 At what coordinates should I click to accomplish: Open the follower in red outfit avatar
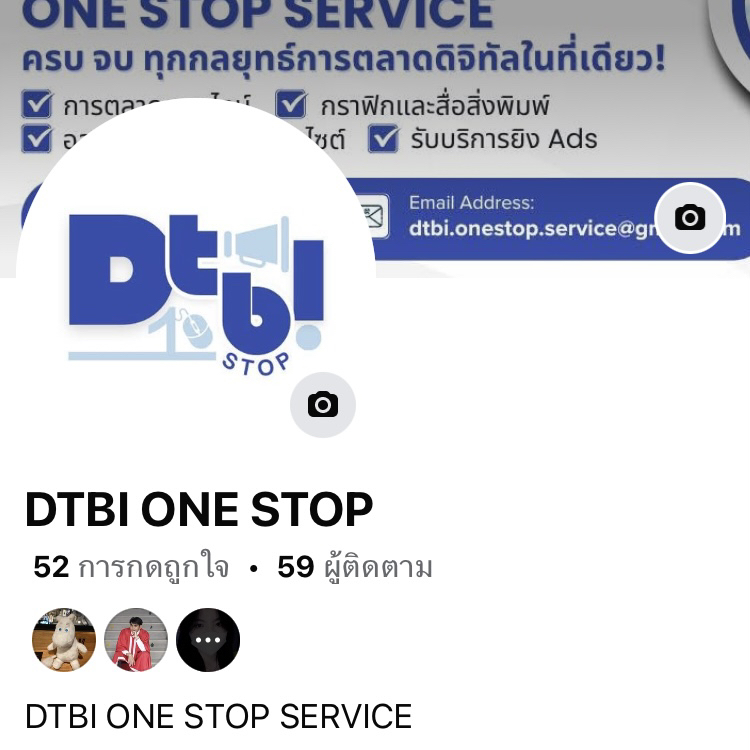[136, 640]
